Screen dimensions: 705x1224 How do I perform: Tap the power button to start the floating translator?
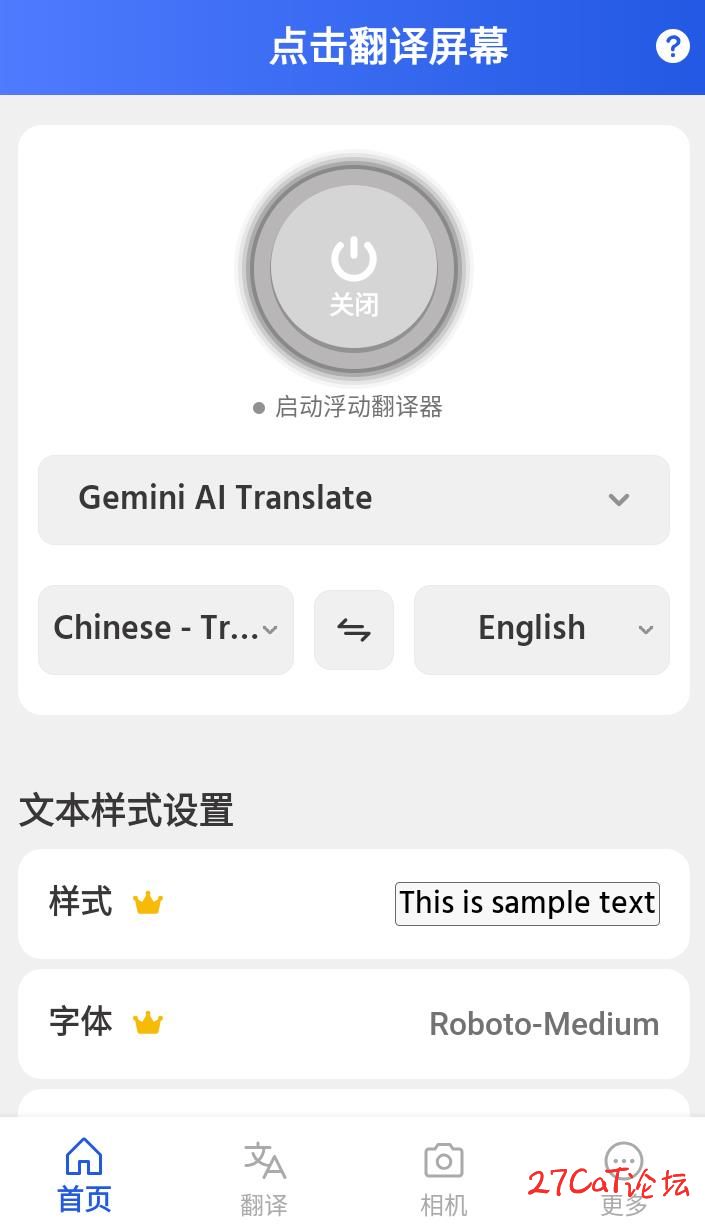354,268
